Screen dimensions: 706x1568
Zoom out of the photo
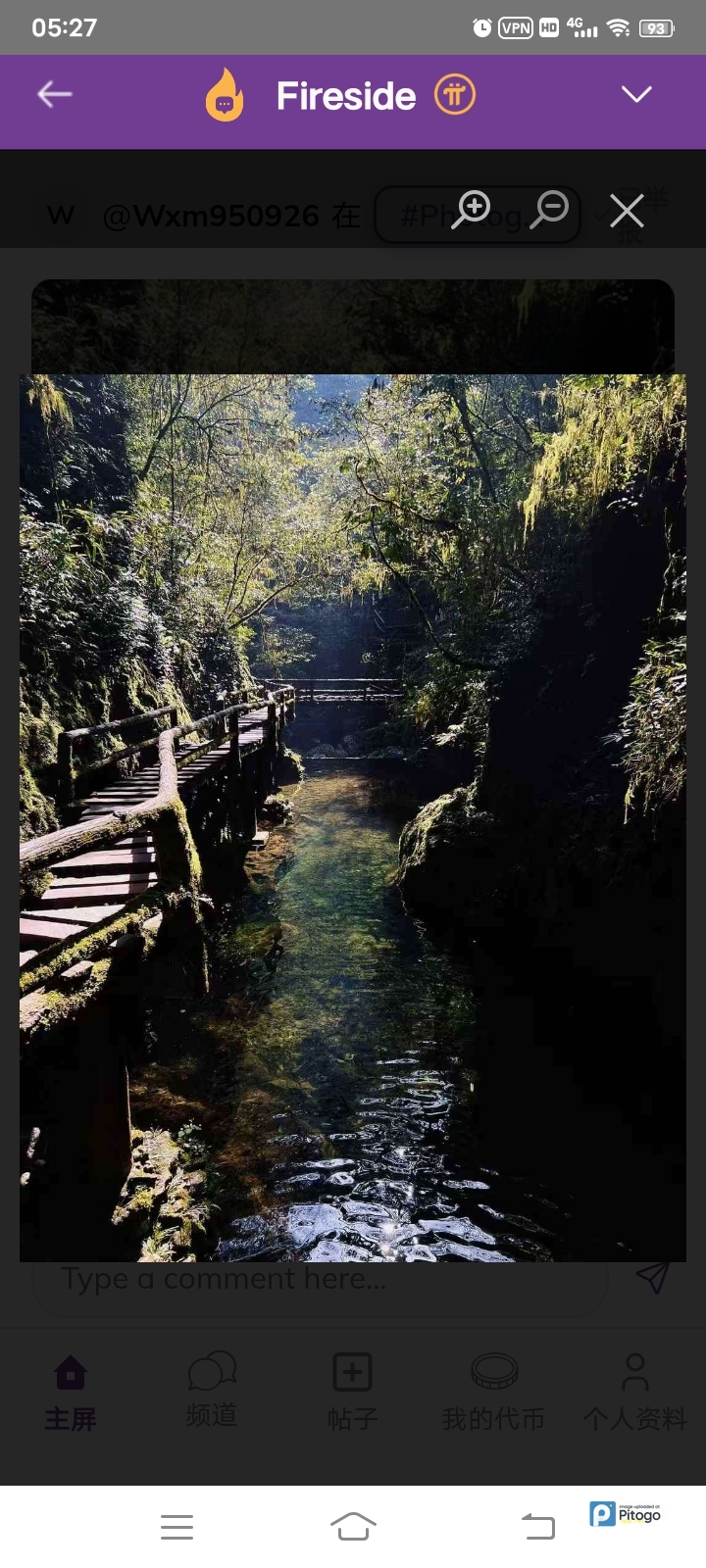[550, 209]
